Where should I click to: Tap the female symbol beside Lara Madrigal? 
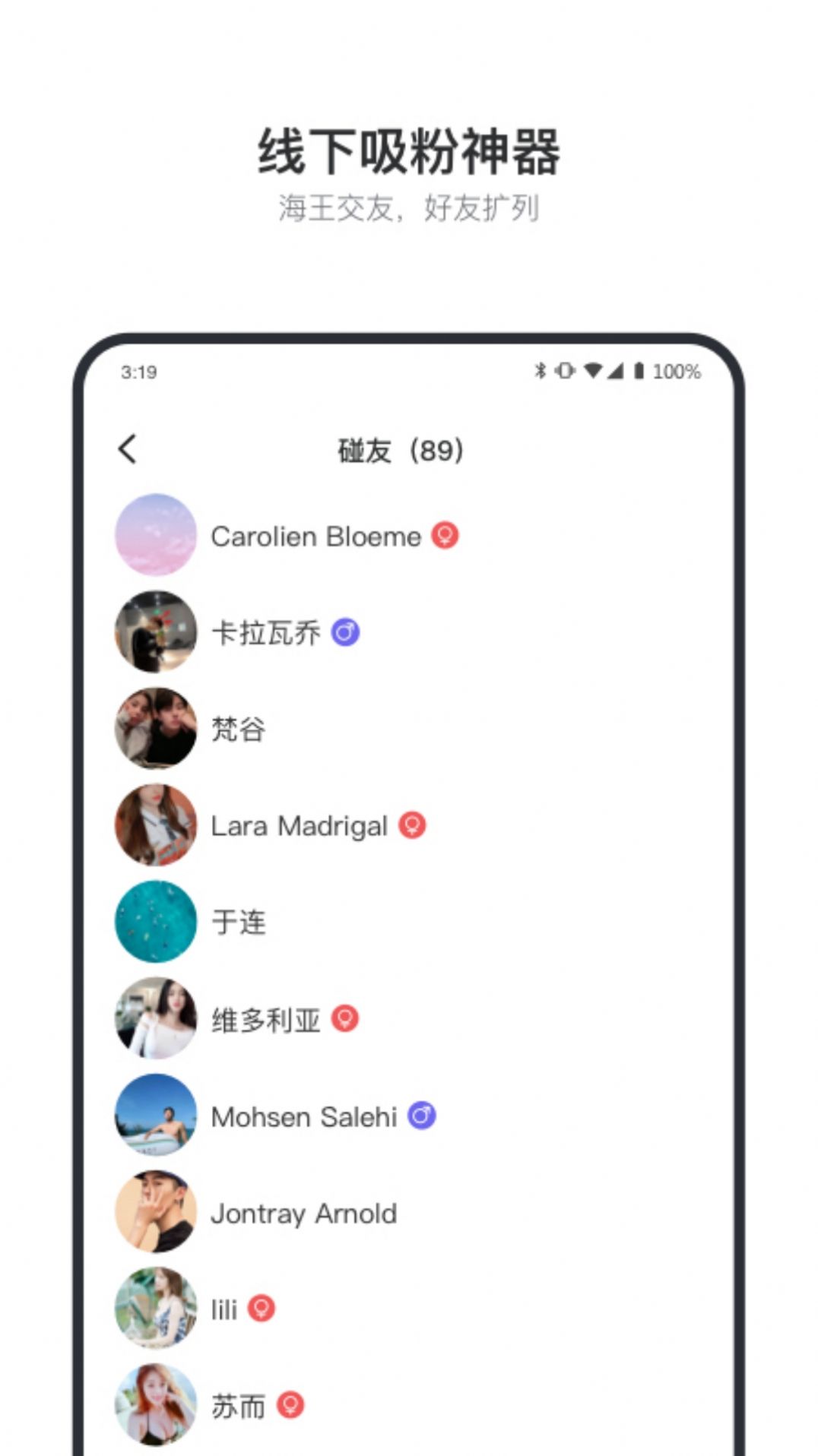click(411, 826)
